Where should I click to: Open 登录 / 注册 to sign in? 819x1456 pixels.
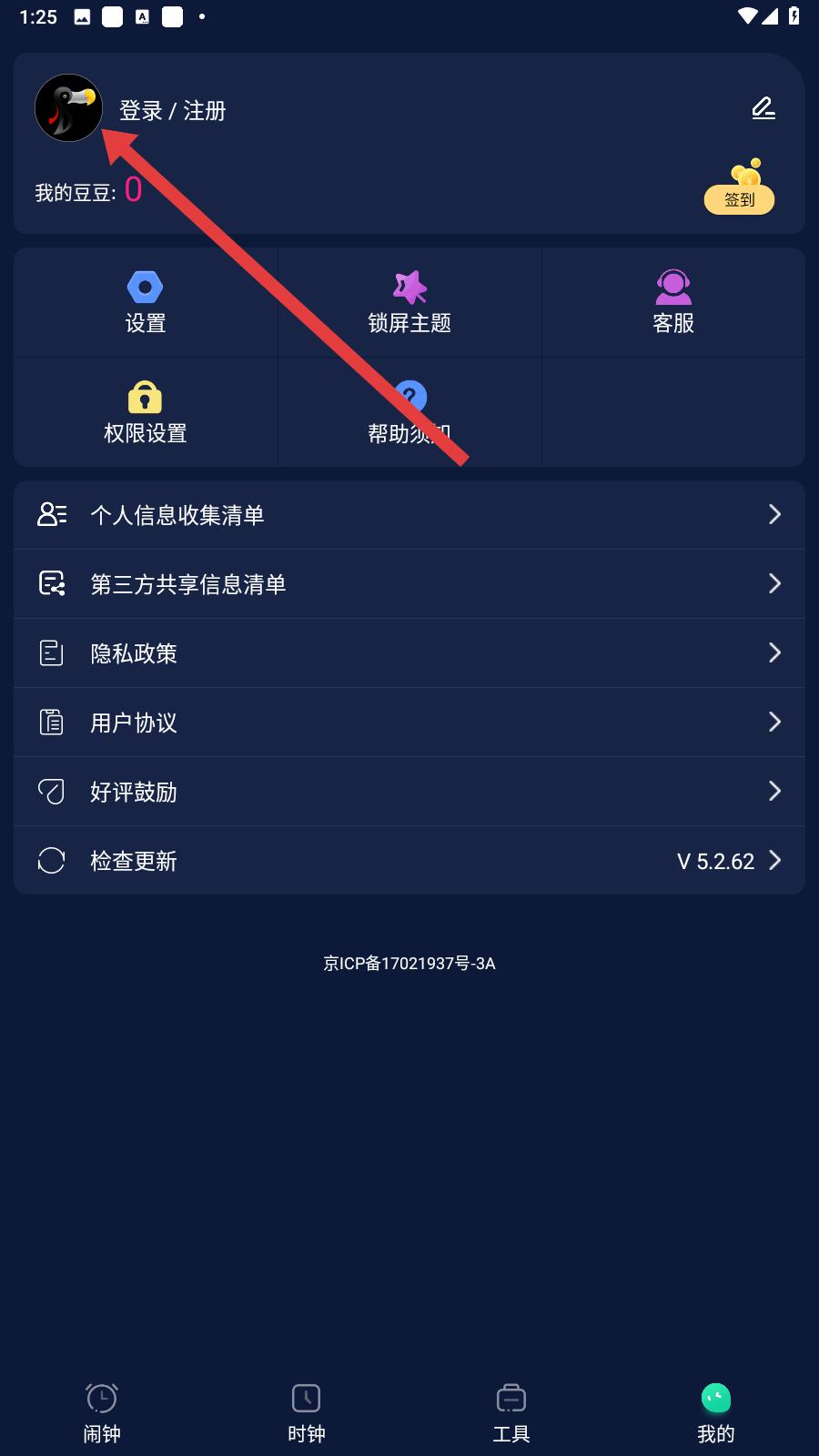(x=173, y=111)
